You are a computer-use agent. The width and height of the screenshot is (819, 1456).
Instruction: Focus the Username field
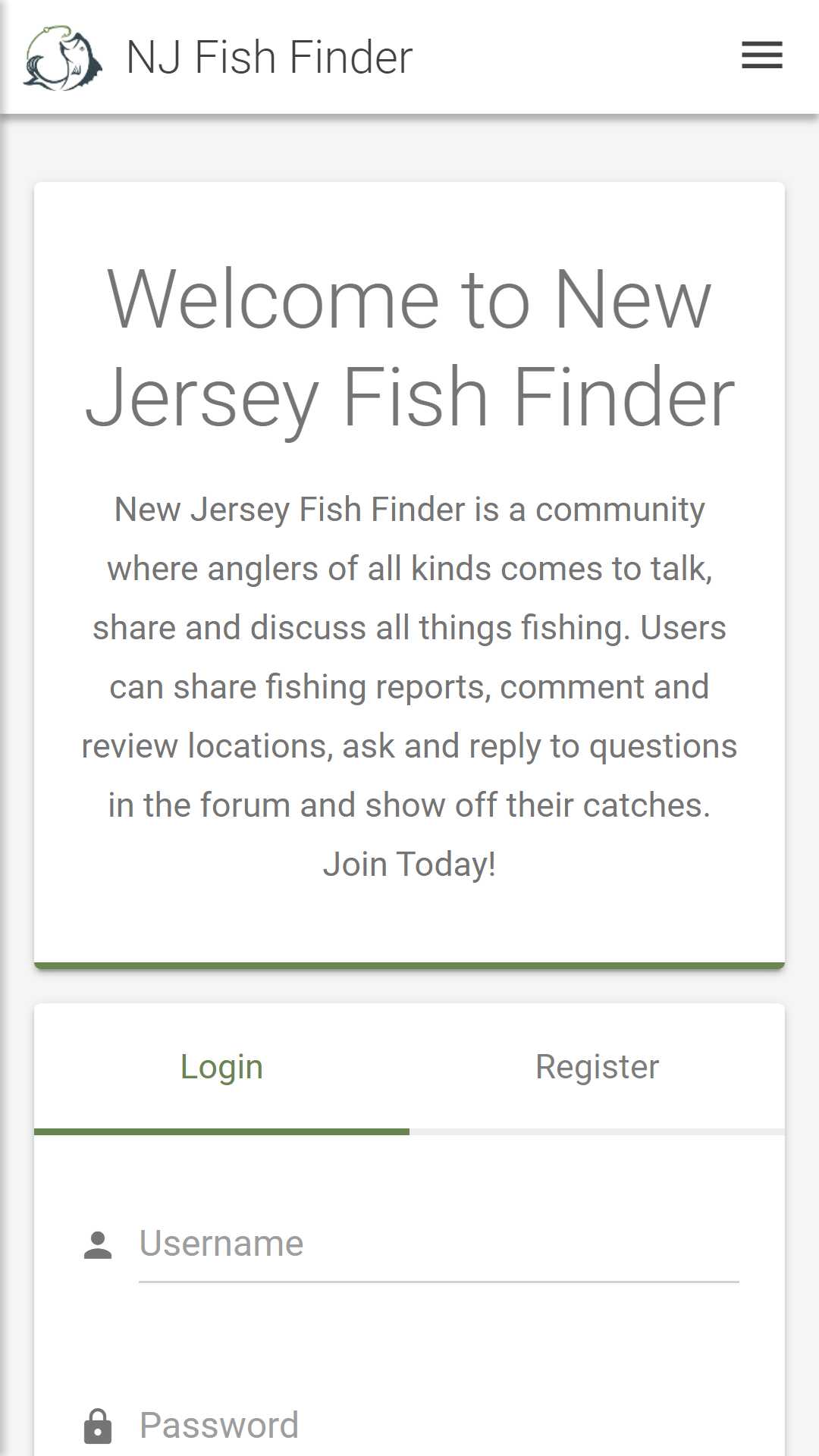tap(438, 1244)
